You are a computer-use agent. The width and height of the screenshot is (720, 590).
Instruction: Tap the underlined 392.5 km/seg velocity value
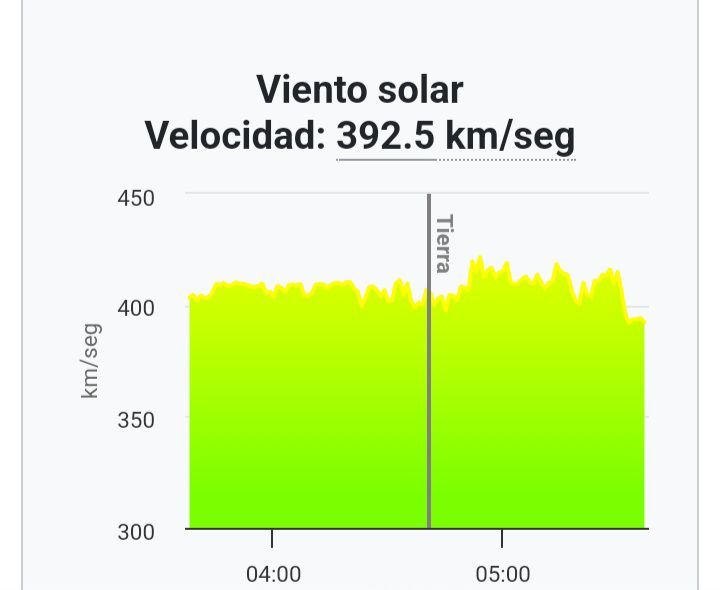tap(456, 137)
